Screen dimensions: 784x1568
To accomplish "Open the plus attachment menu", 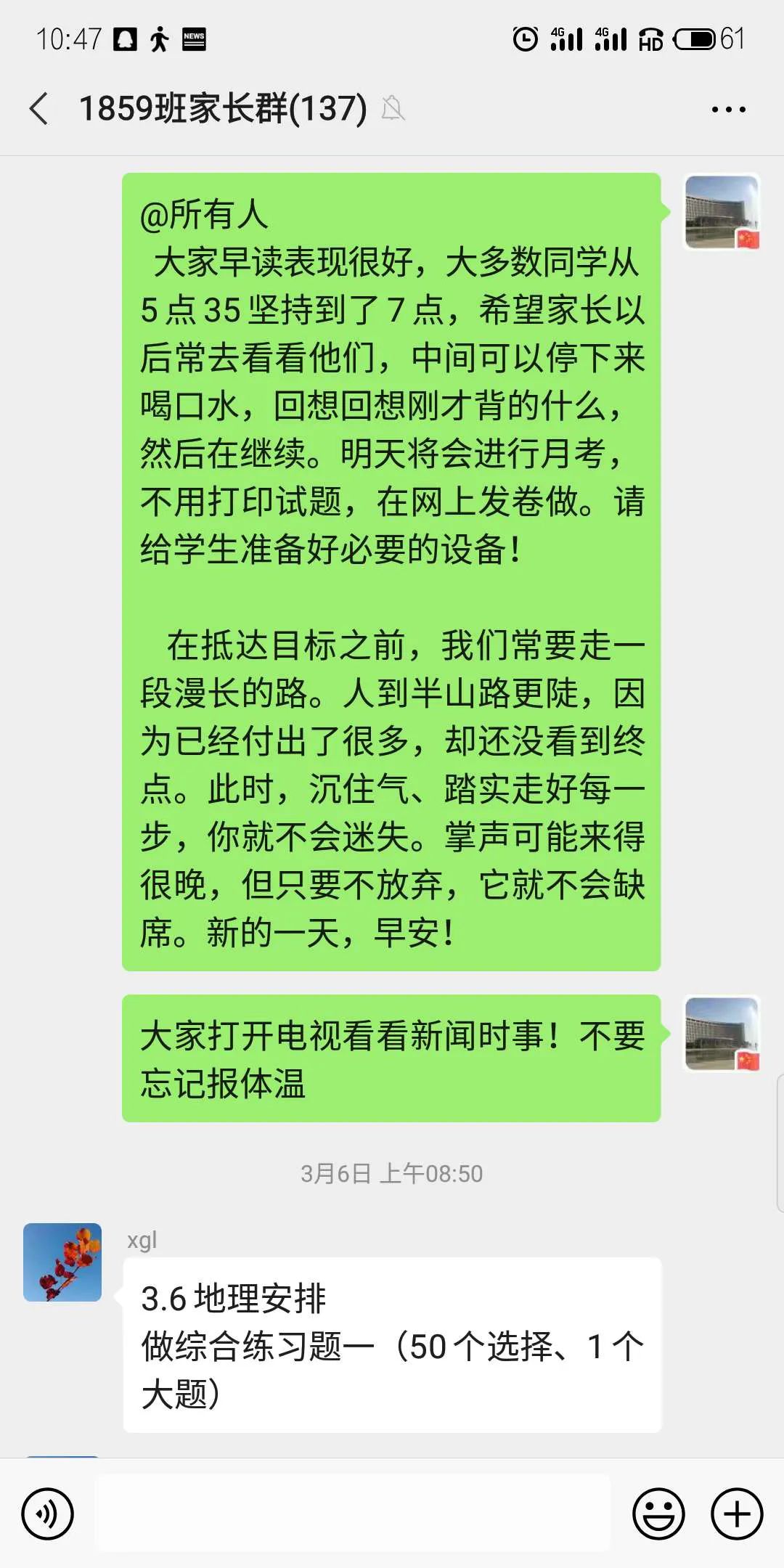I will (x=737, y=1514).
